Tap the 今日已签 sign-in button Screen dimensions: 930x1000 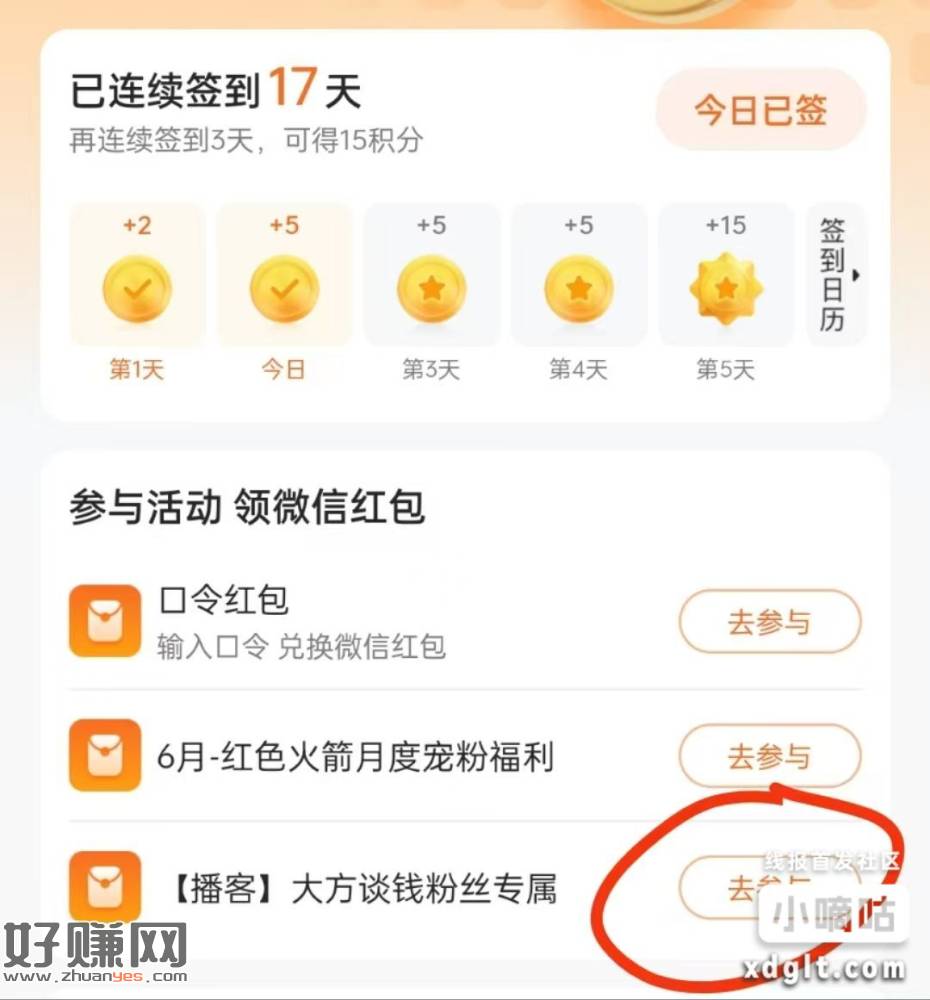click(x=761, y=110)
